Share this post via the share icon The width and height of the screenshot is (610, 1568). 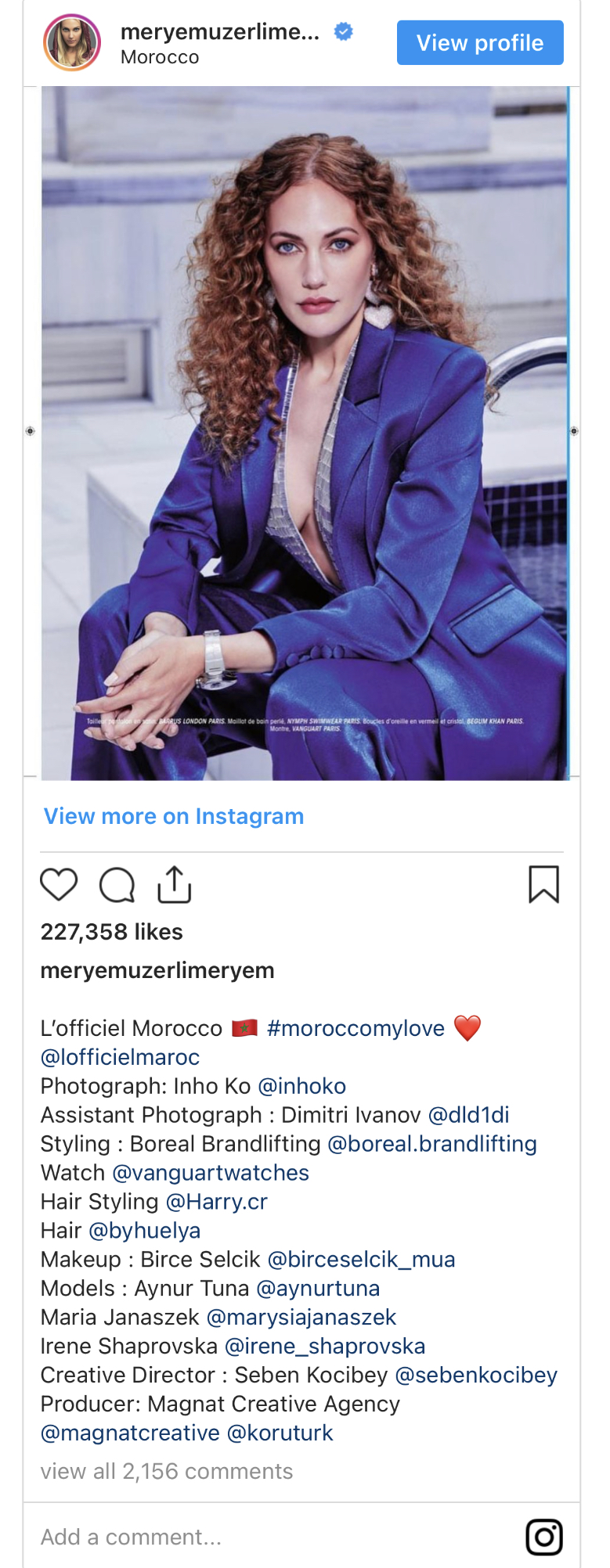coord(174,885)
